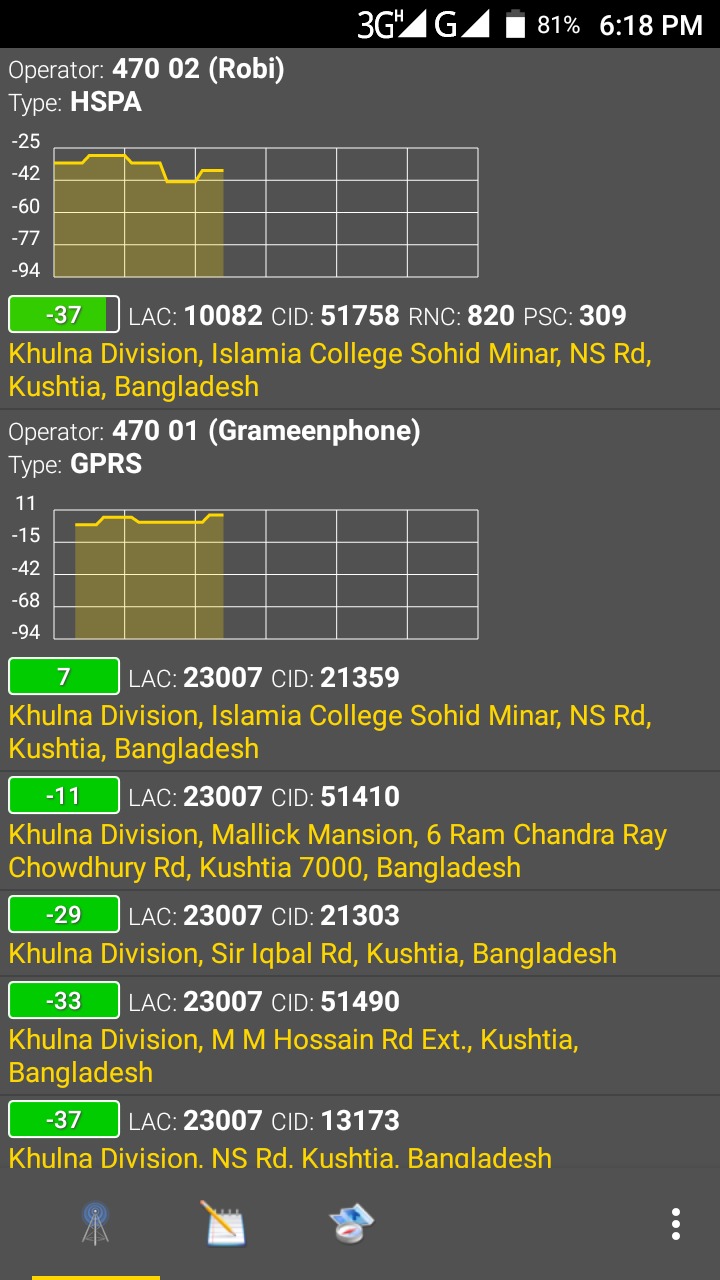Switch to the cell tower tab
Viewport: 720px width, 1280px height.
pyautogui.click(x=96, y=1224)
